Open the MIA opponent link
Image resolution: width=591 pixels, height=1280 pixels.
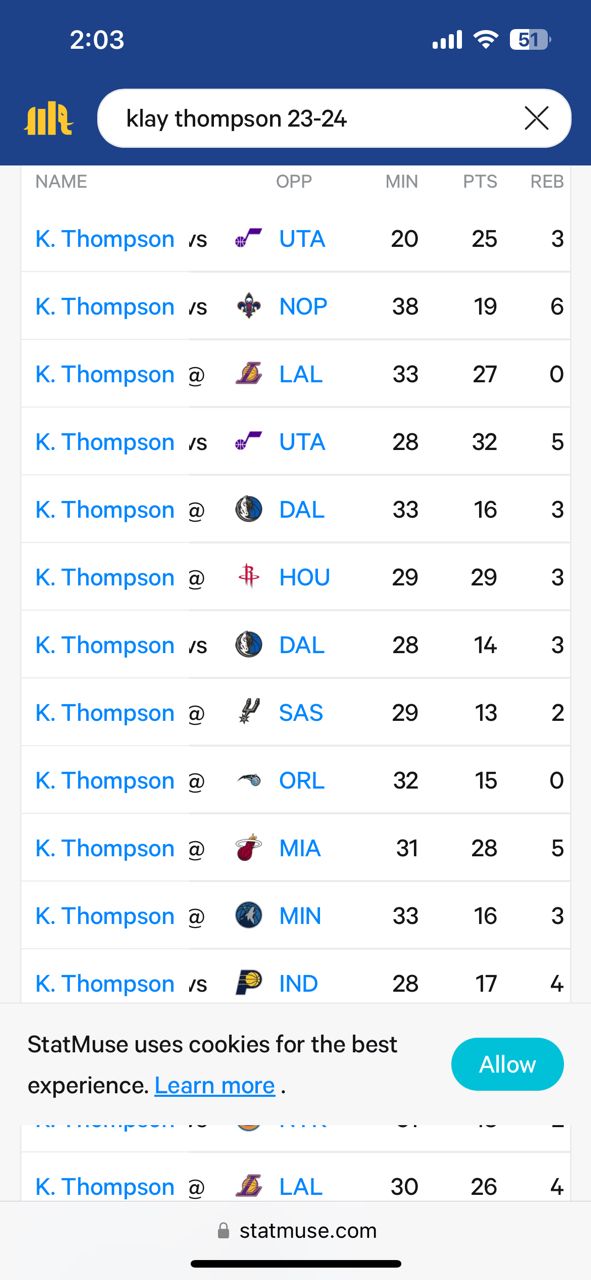300,848
